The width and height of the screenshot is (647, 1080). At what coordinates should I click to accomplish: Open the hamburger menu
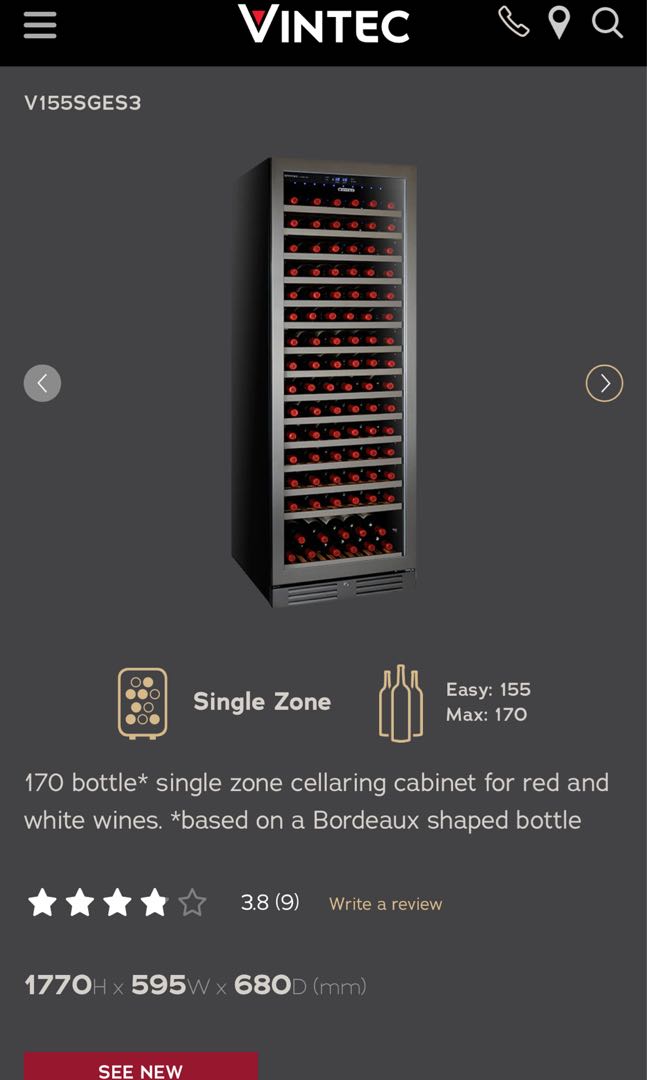coord(40,24)
